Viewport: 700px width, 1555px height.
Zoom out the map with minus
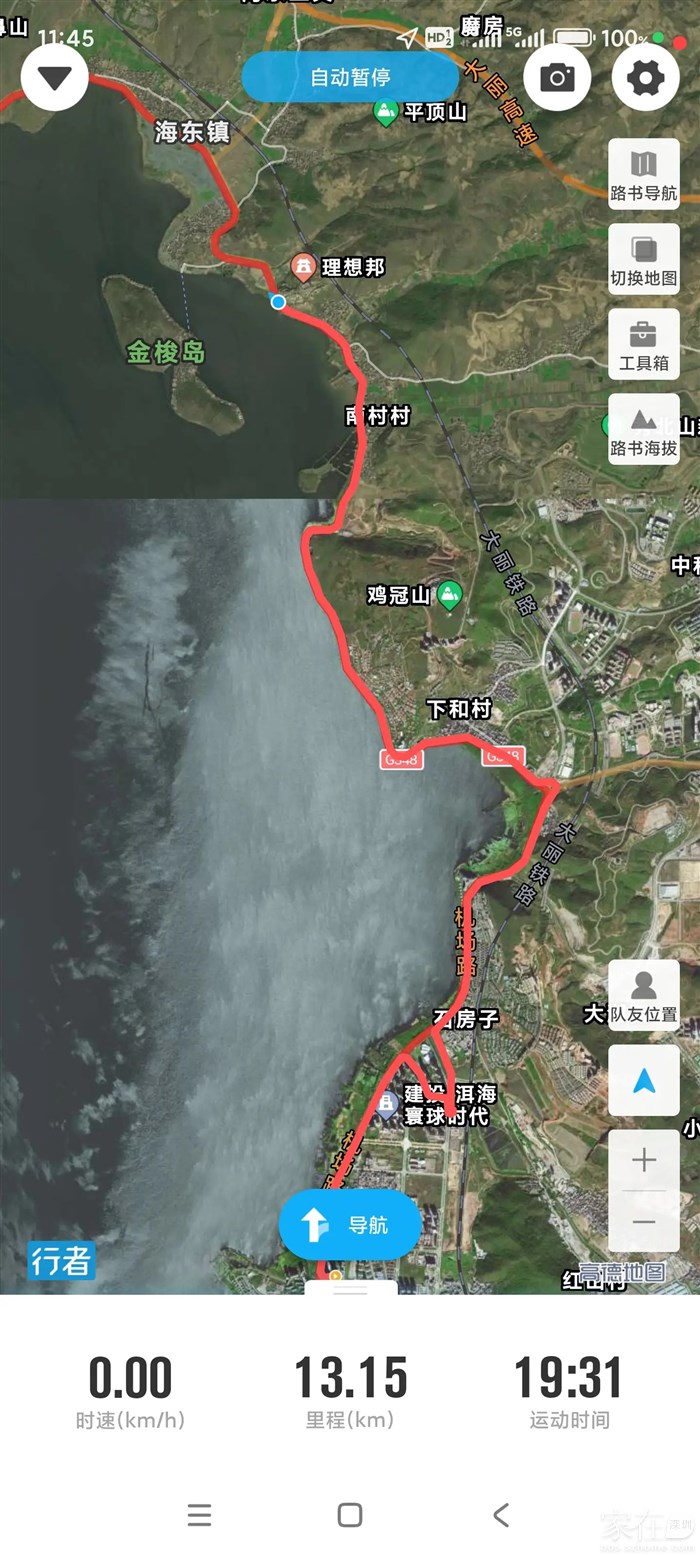click(x=644, y=1222)
